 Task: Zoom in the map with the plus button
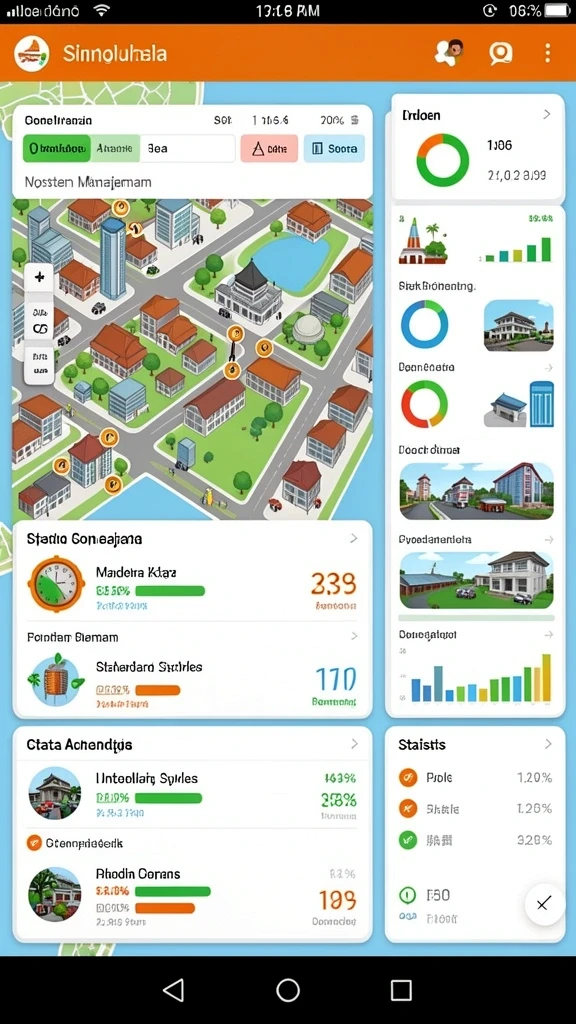click(39, 277)
